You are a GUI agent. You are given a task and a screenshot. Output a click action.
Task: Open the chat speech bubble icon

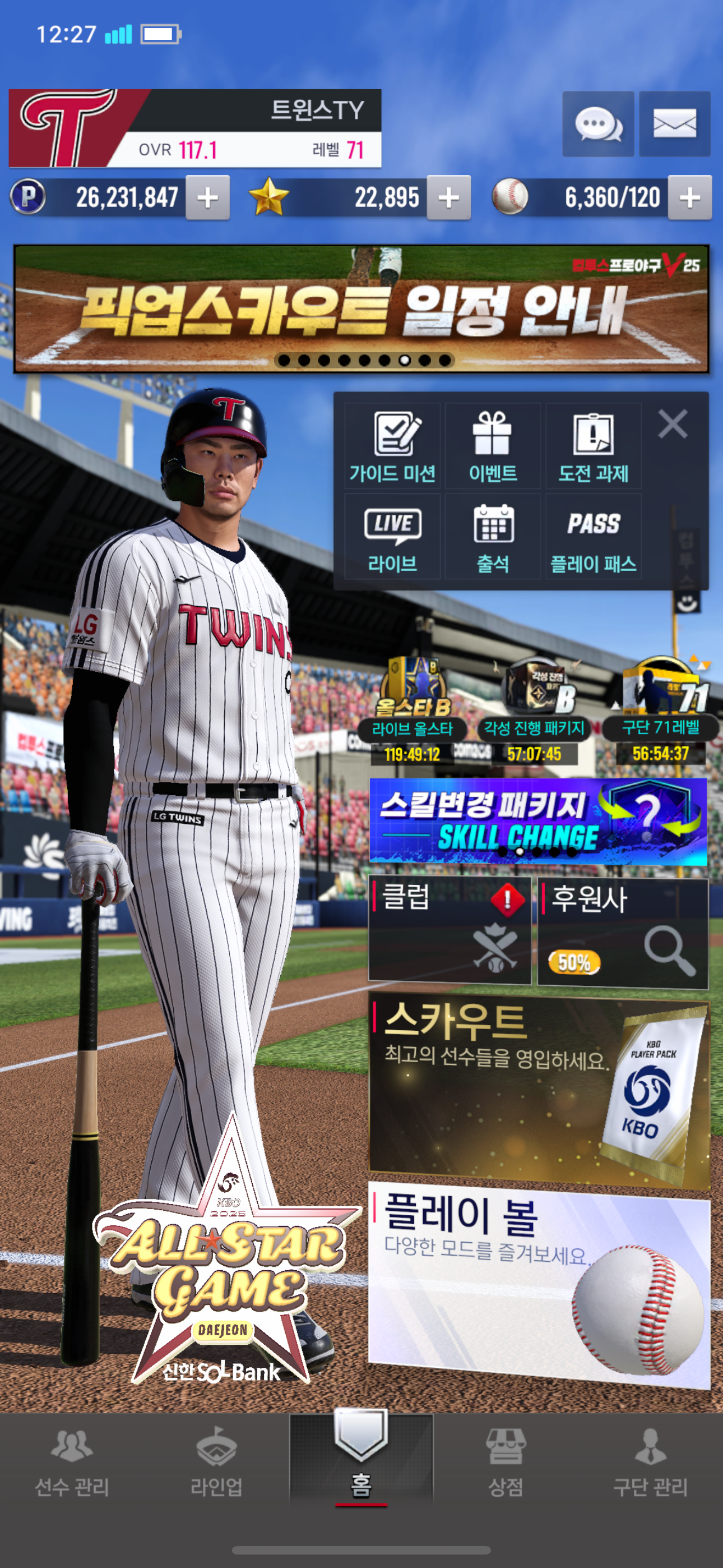[597, 124]
